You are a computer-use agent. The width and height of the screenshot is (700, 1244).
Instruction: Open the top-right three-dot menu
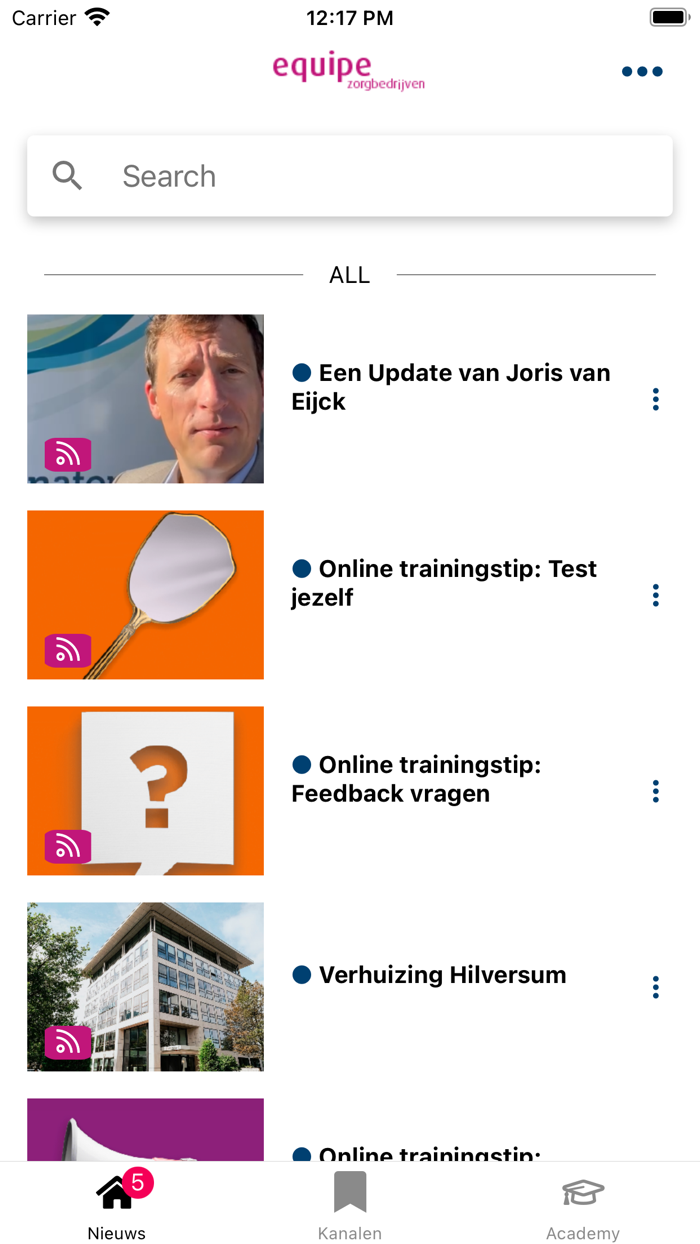tap(642, 71)
